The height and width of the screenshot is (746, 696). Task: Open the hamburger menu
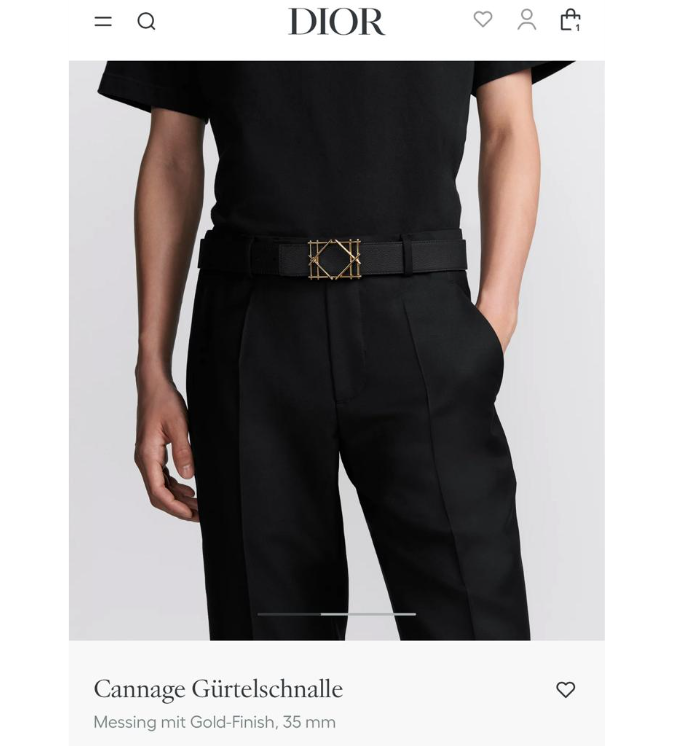(x=103, y=21)
